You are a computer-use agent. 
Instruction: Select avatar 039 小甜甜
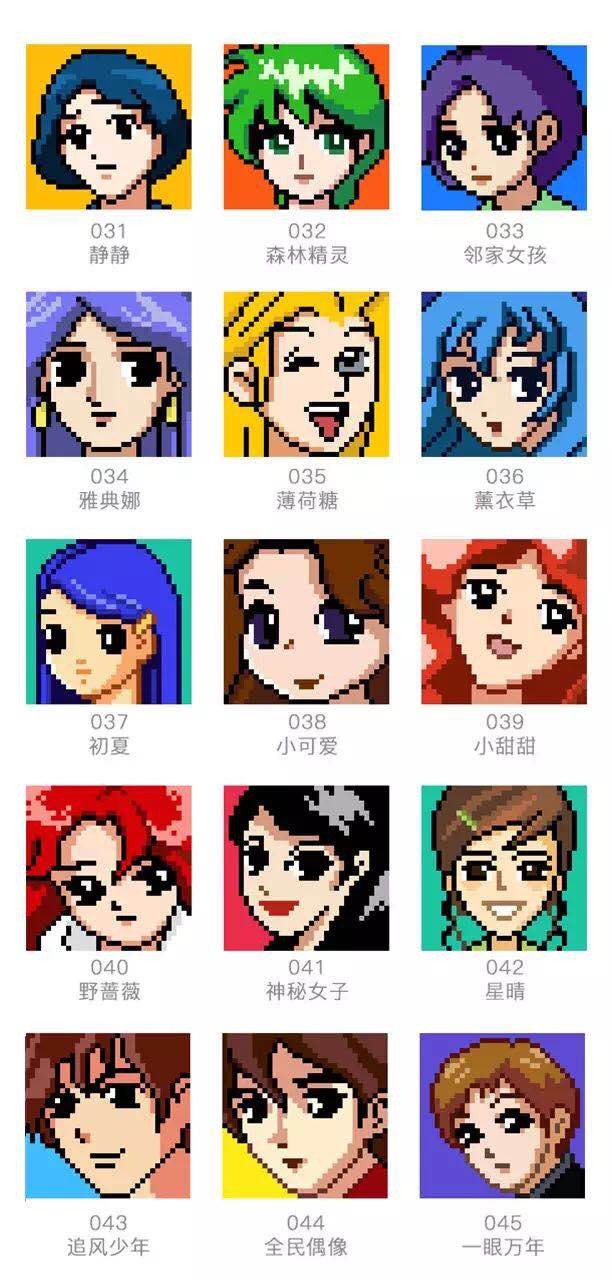pyautogui.click(x=503, y=621)
